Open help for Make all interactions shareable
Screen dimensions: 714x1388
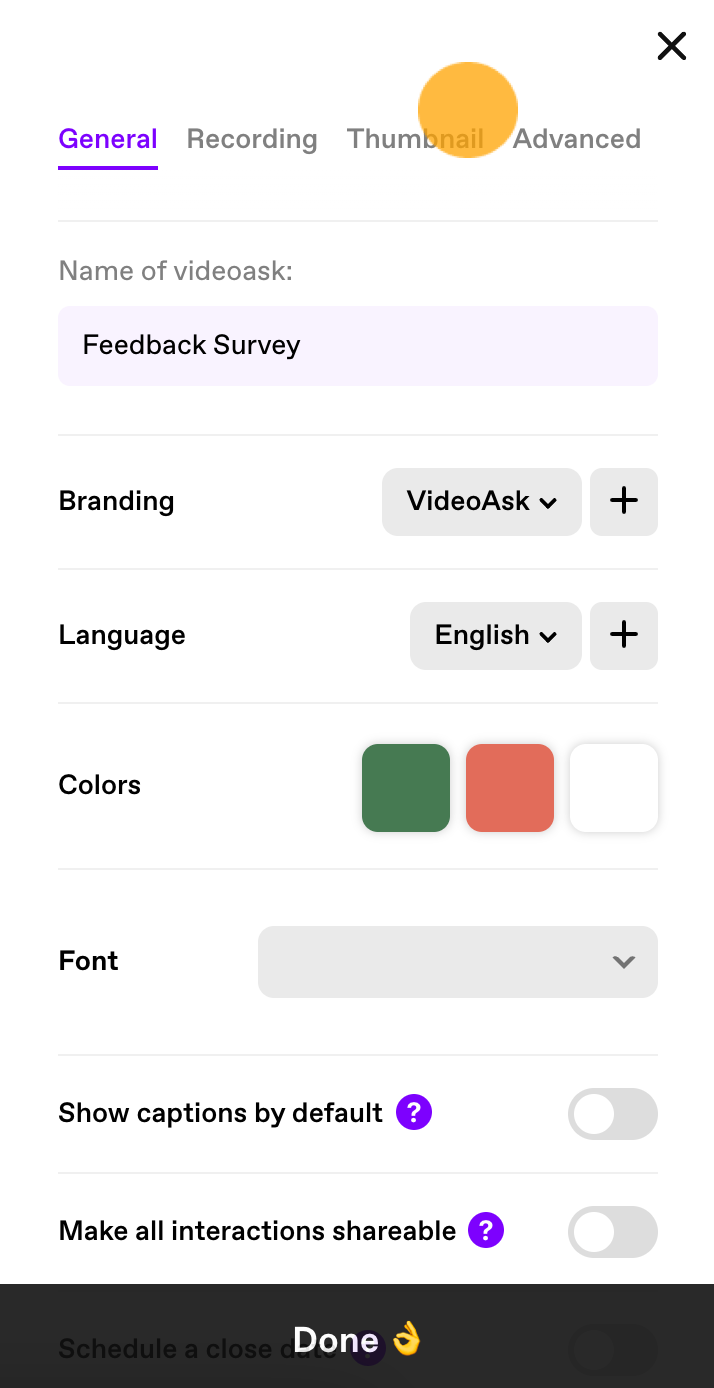click(487, 1231)
